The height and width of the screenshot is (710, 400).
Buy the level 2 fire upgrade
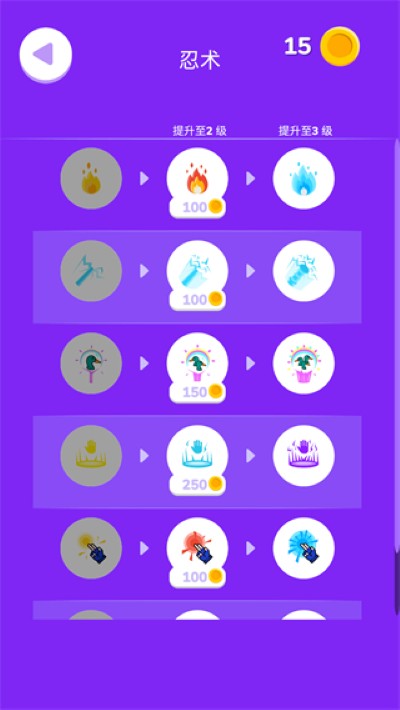pyautogui.click(x=198, y=182)
